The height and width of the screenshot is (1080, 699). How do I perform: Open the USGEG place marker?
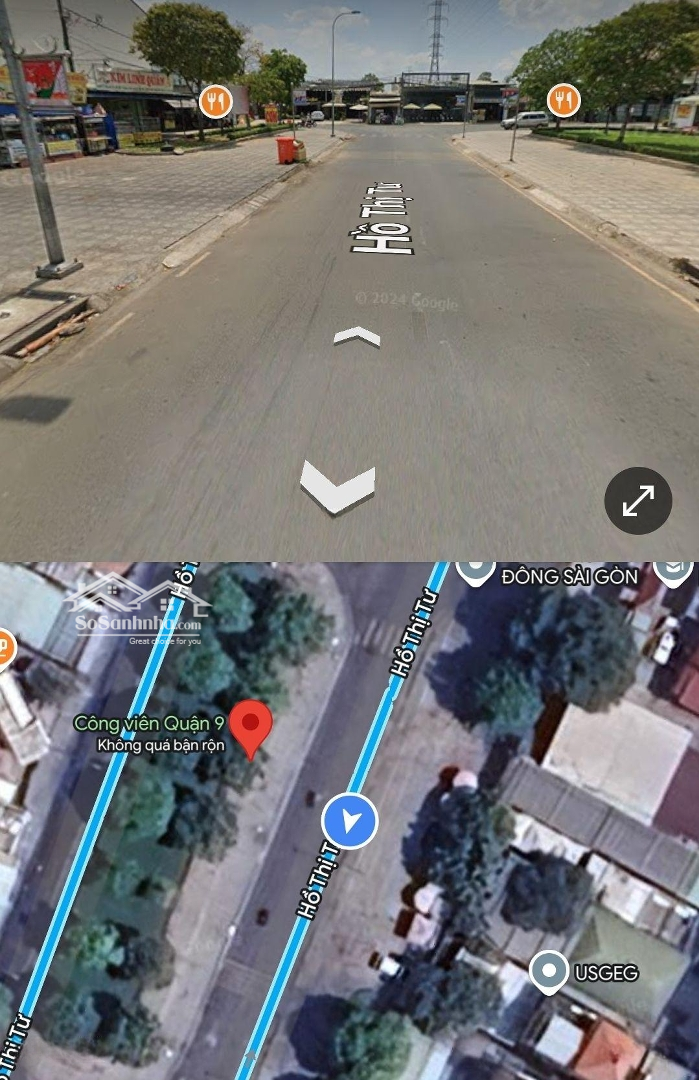(x=548, y=971)
